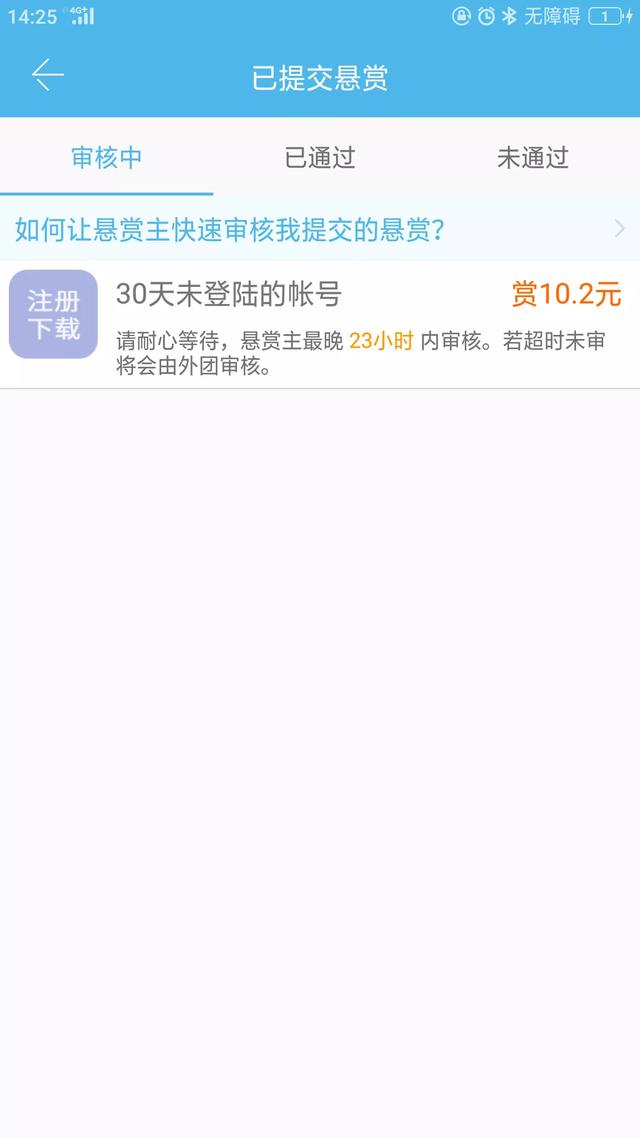Open the 30天未登陆的帐号 bounty entry
Viewport: 640px width, 1138px height.
pos(320,324)
